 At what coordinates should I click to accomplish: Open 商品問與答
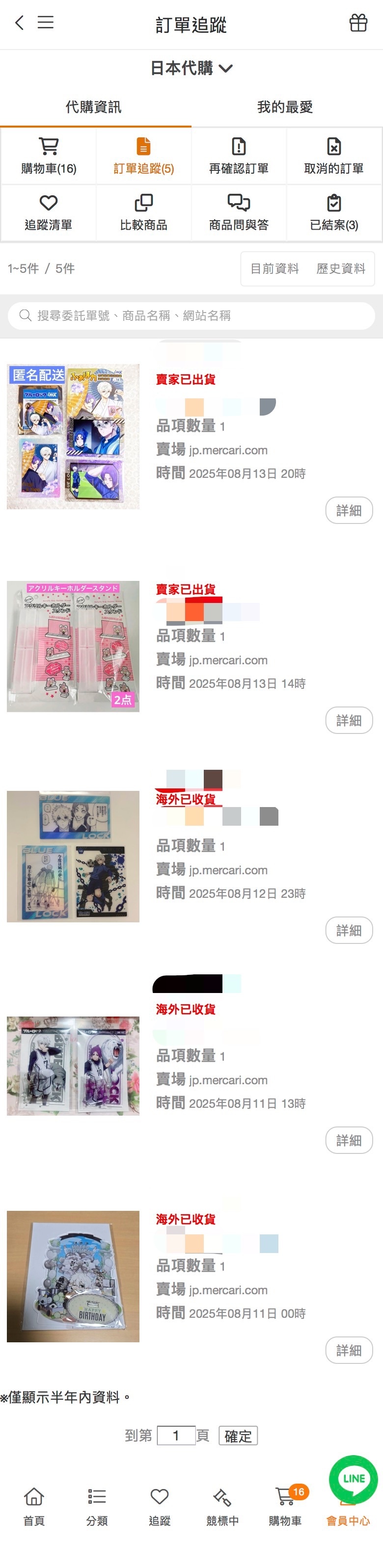coord(239,212)
